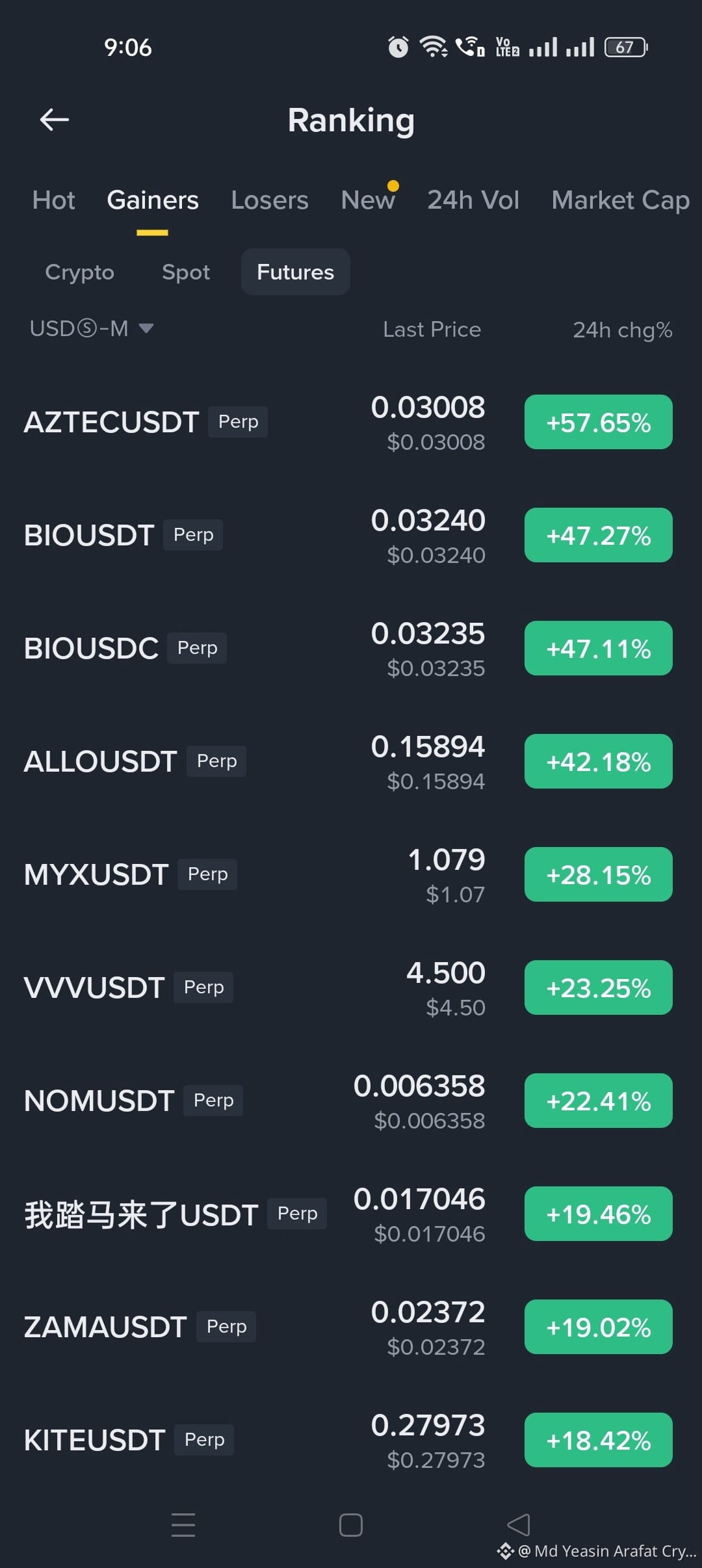Open the BIOUSDT Perp row
The width and height of the screenshot is (702, 1568).
click(351, 536)
